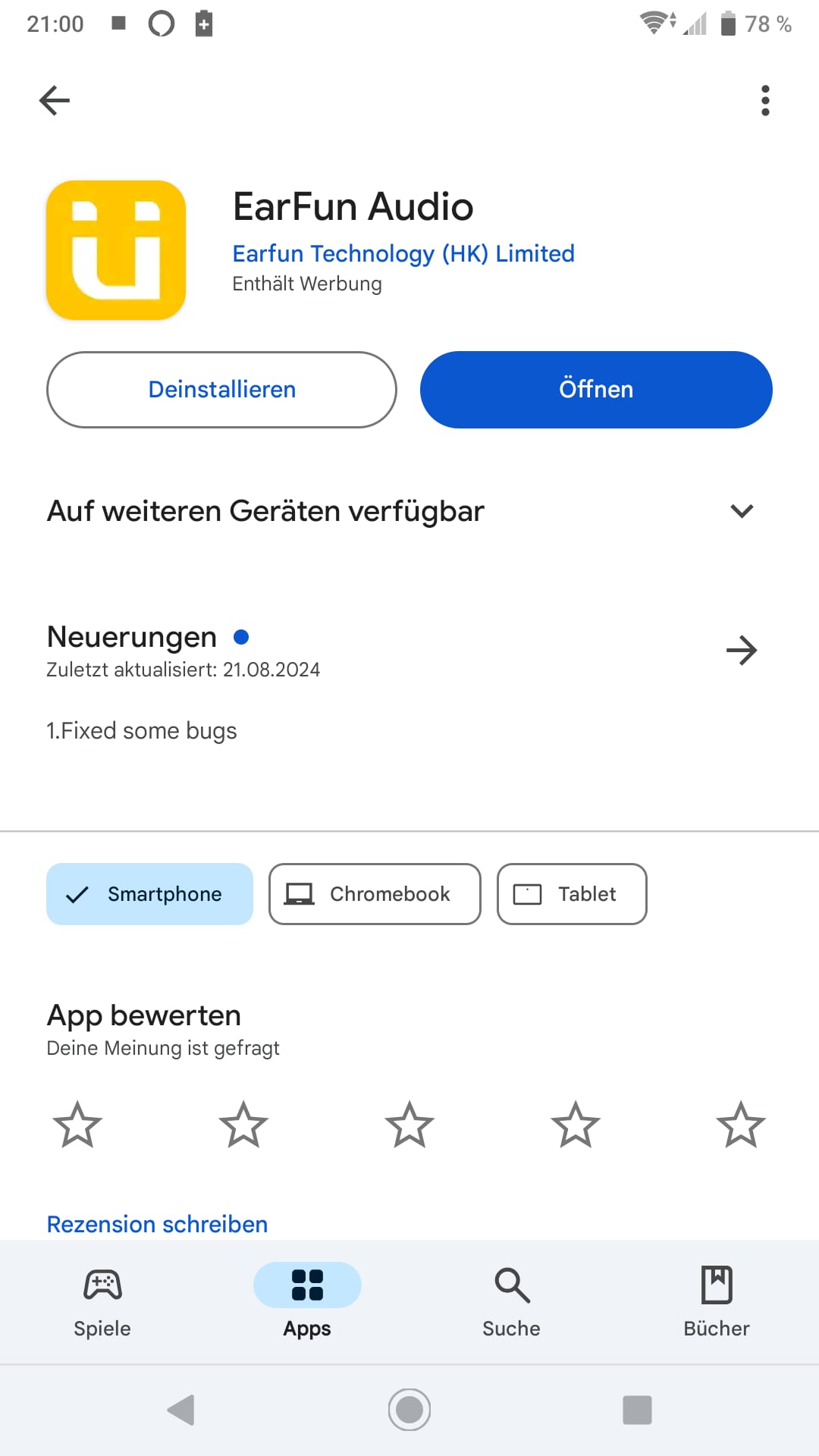819x1456 pixels.
Task: Select the Chromebook chip
Action: click(x=375, y=894)
